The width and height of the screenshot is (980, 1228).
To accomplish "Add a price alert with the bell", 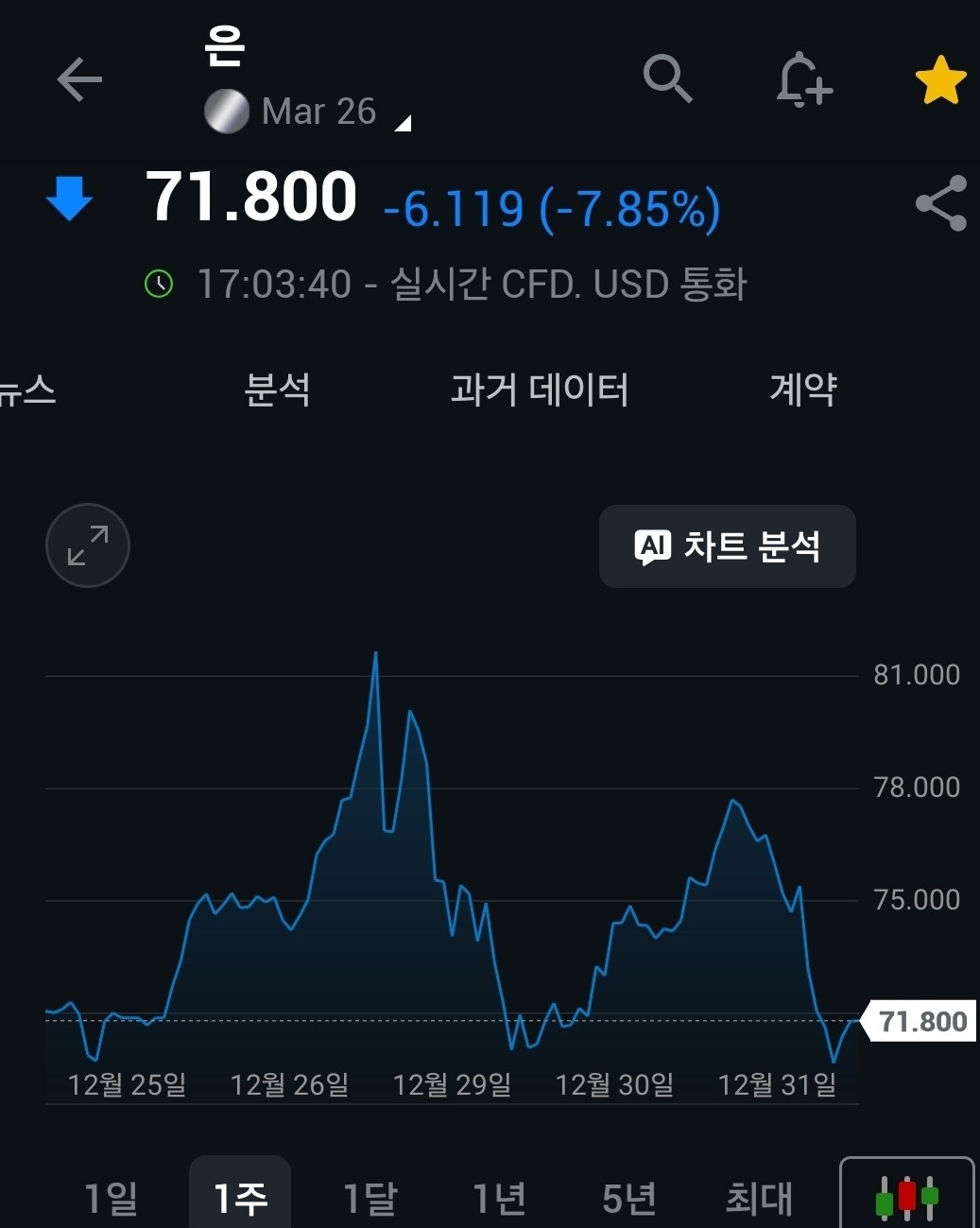I will 803,79.
